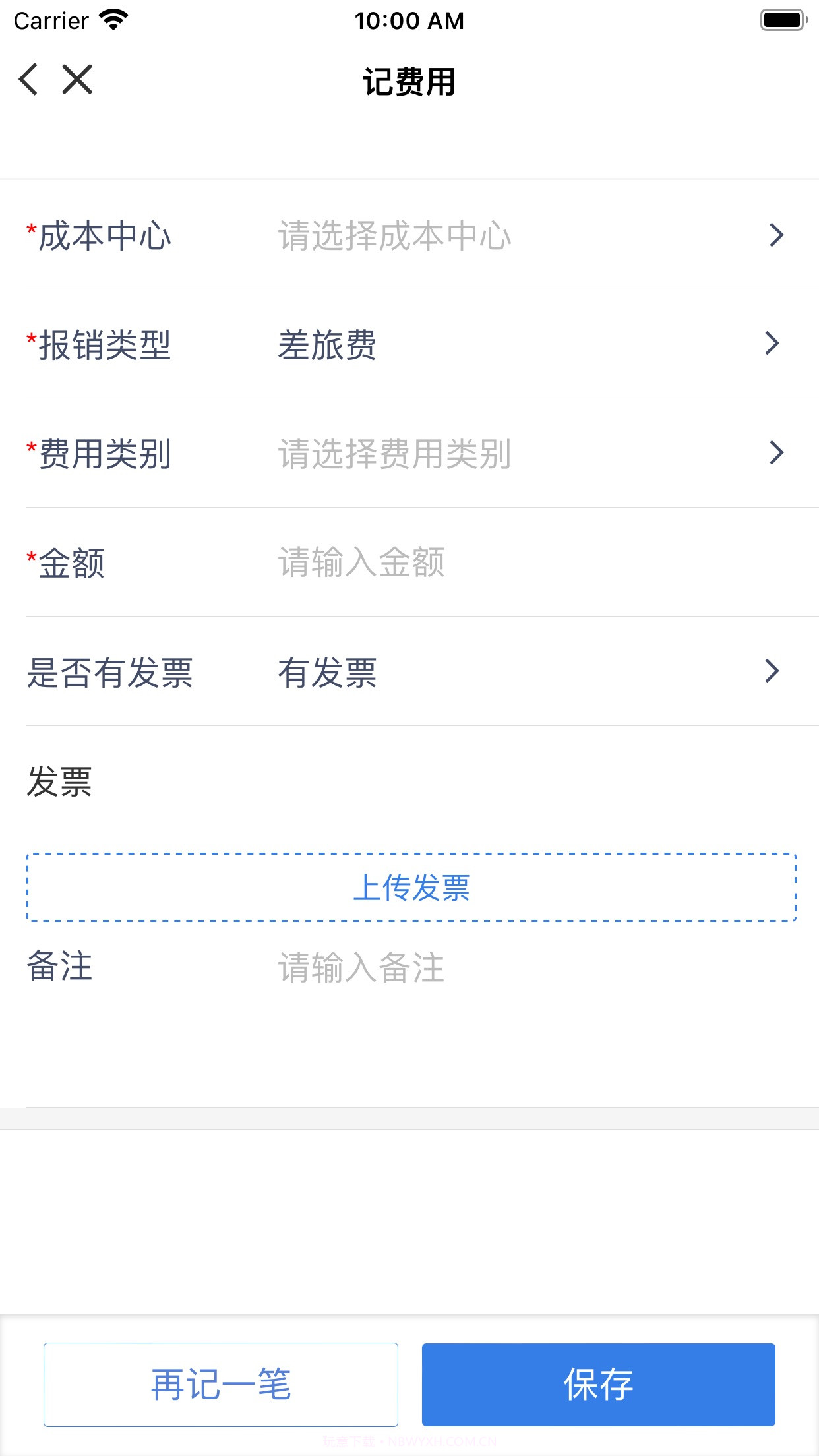
Task: Click the close X icon
Action: (76, 78)
